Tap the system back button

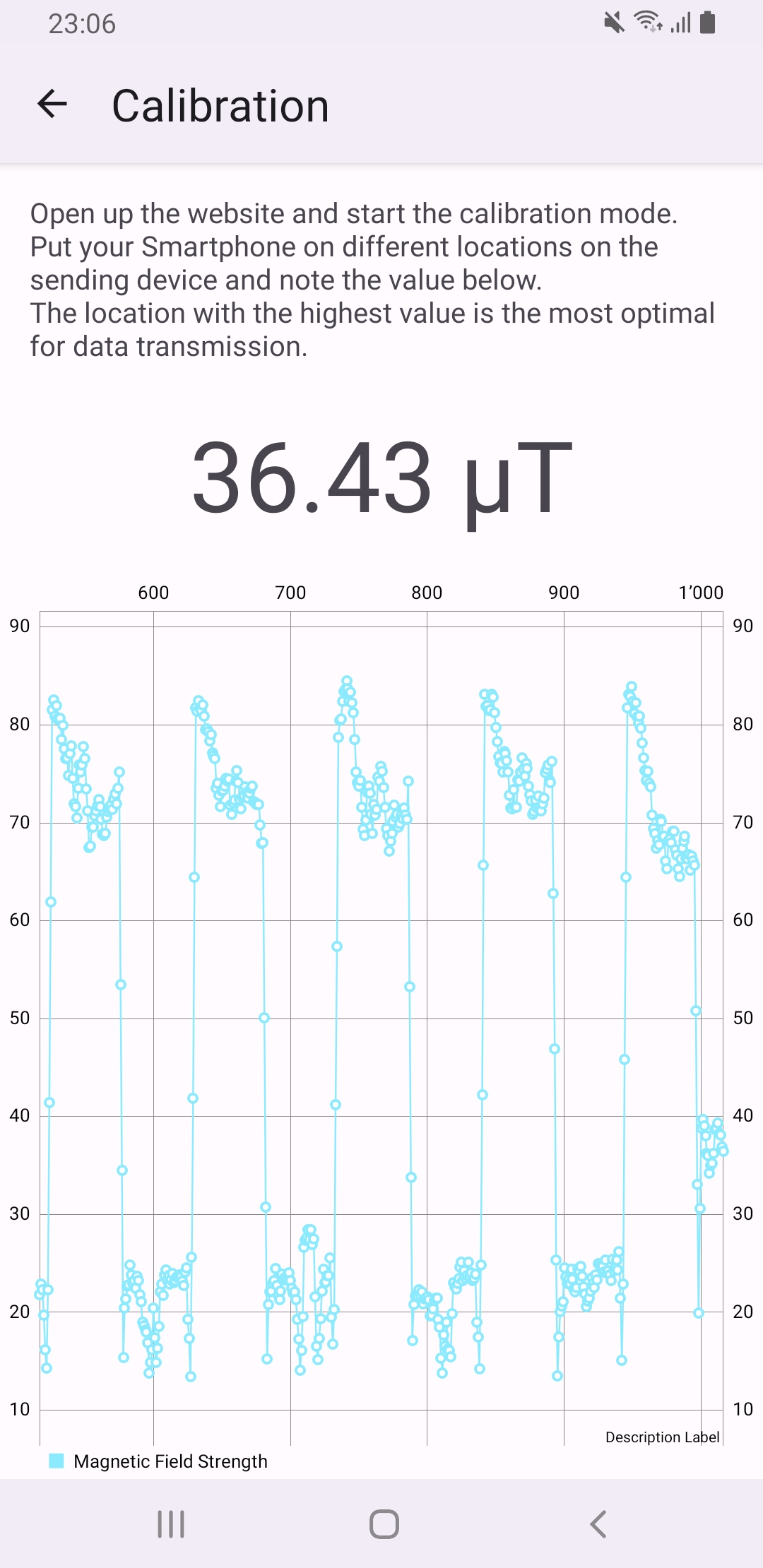point(598,1524)
